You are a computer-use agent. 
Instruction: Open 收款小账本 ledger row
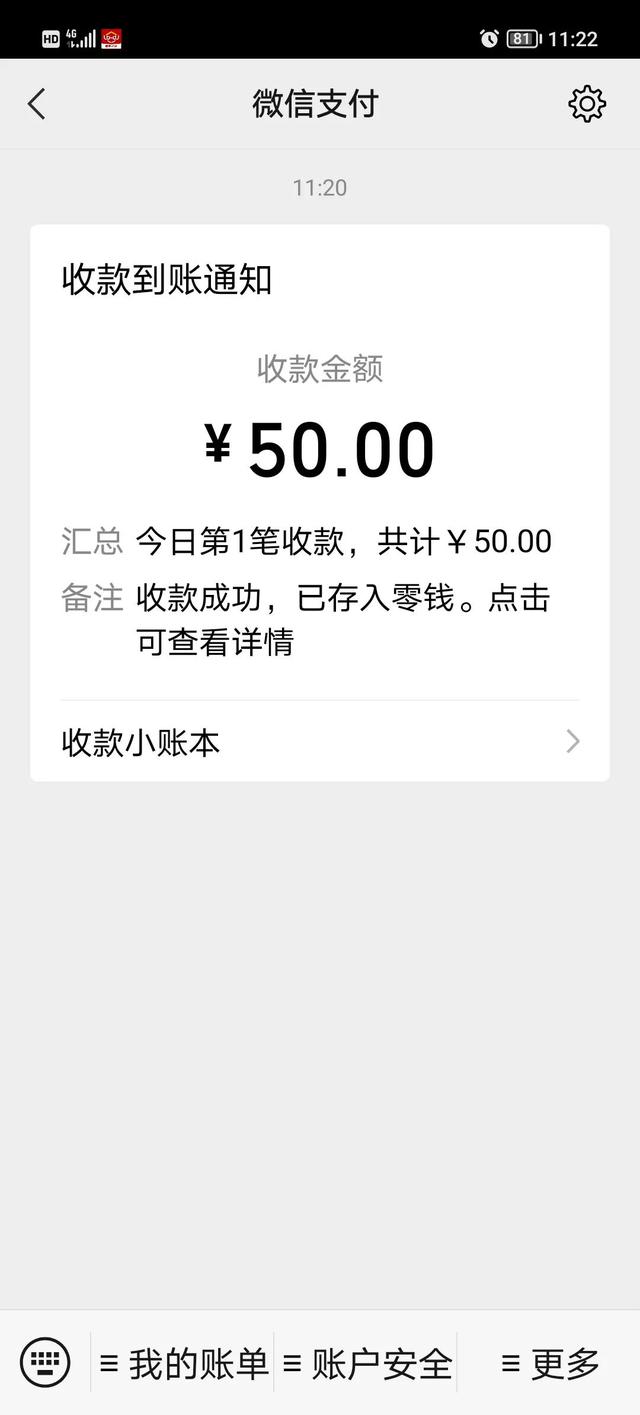click(x=320, y=742)
